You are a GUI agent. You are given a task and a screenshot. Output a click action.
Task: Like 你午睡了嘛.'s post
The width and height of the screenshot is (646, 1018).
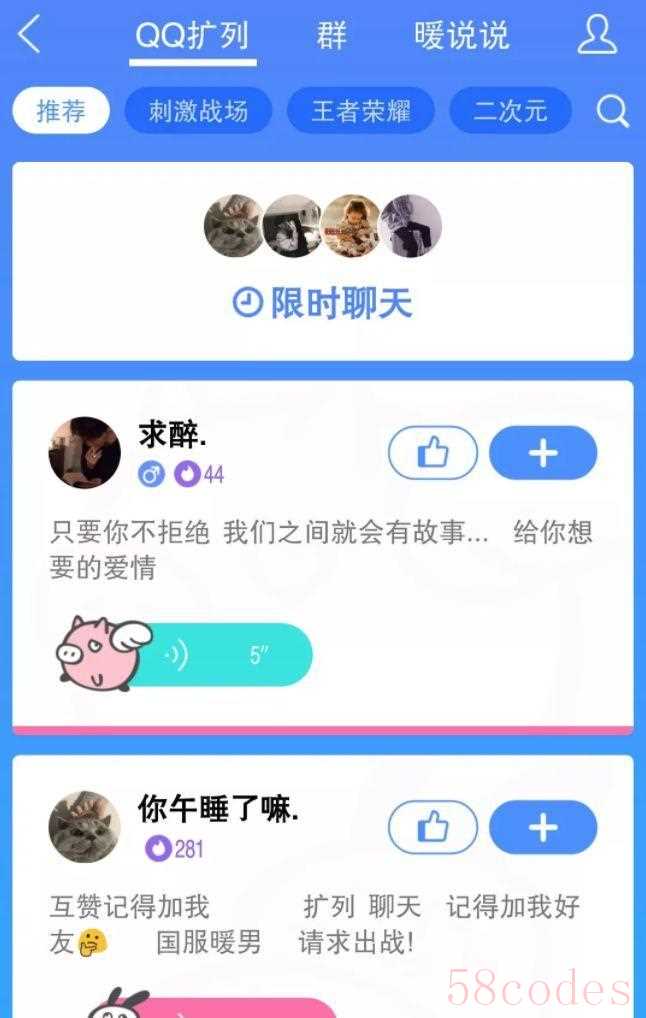click(x=432, y=827)
